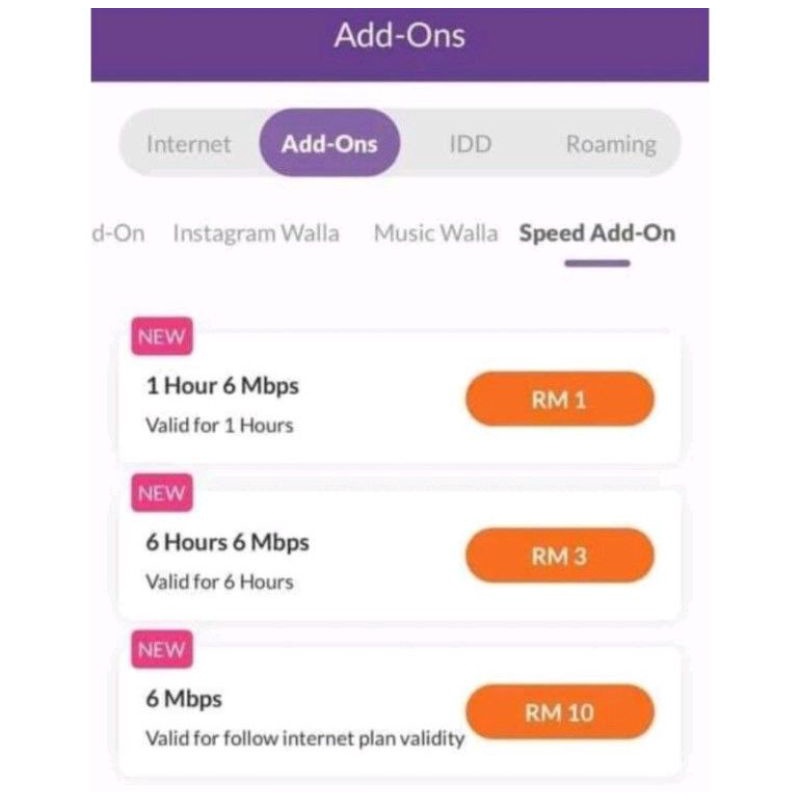Switch to the Roaming segment
The image size is (800, 800).
click(611, 144)
